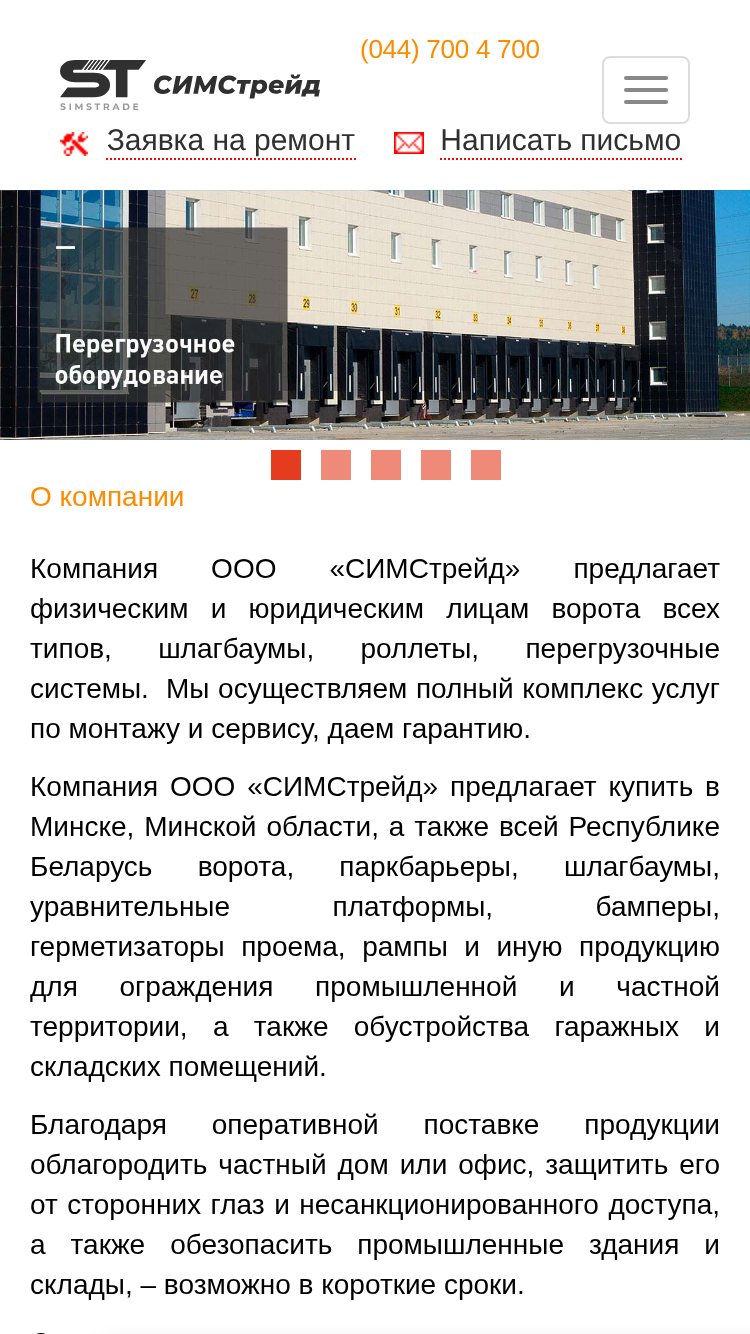Go to the homepage via СИМСтрейд logo
The image size is (750, 1334).
[x=190, y=85]
